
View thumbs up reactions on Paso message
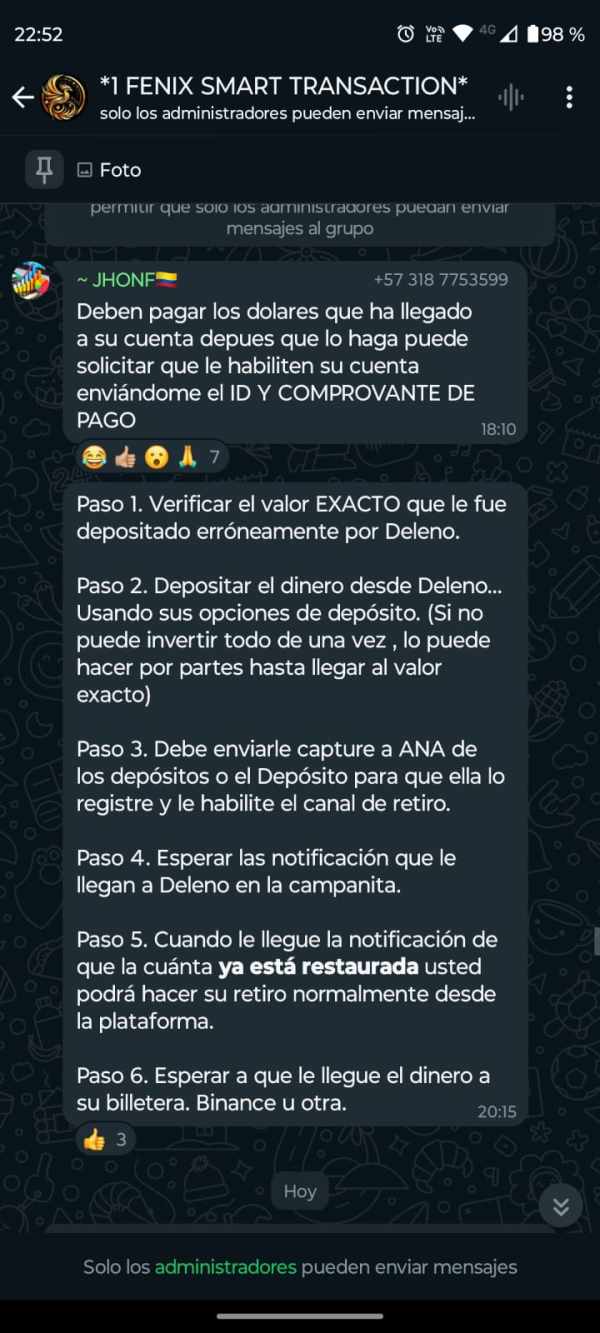tap(105, 1139)
